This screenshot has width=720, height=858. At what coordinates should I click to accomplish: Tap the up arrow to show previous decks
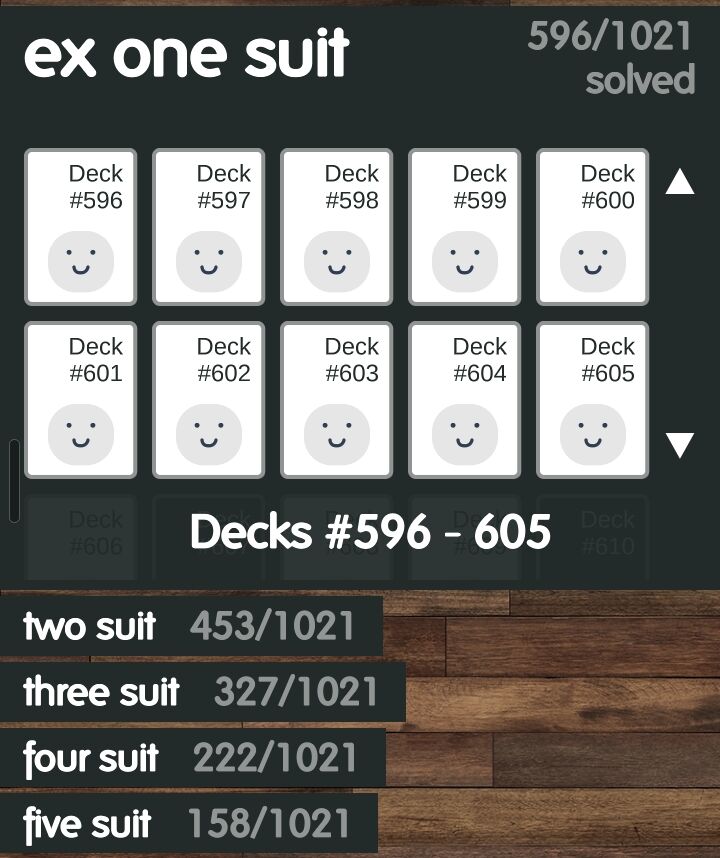pyautogui.click(x=680, y=182)
